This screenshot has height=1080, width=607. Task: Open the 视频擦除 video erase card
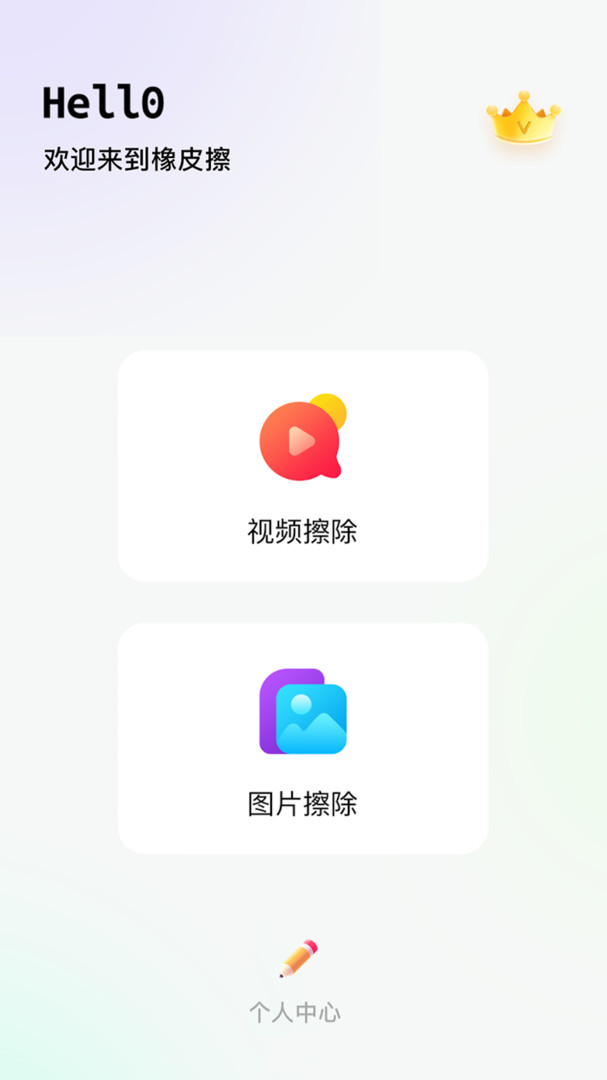(x=303, y=466)
